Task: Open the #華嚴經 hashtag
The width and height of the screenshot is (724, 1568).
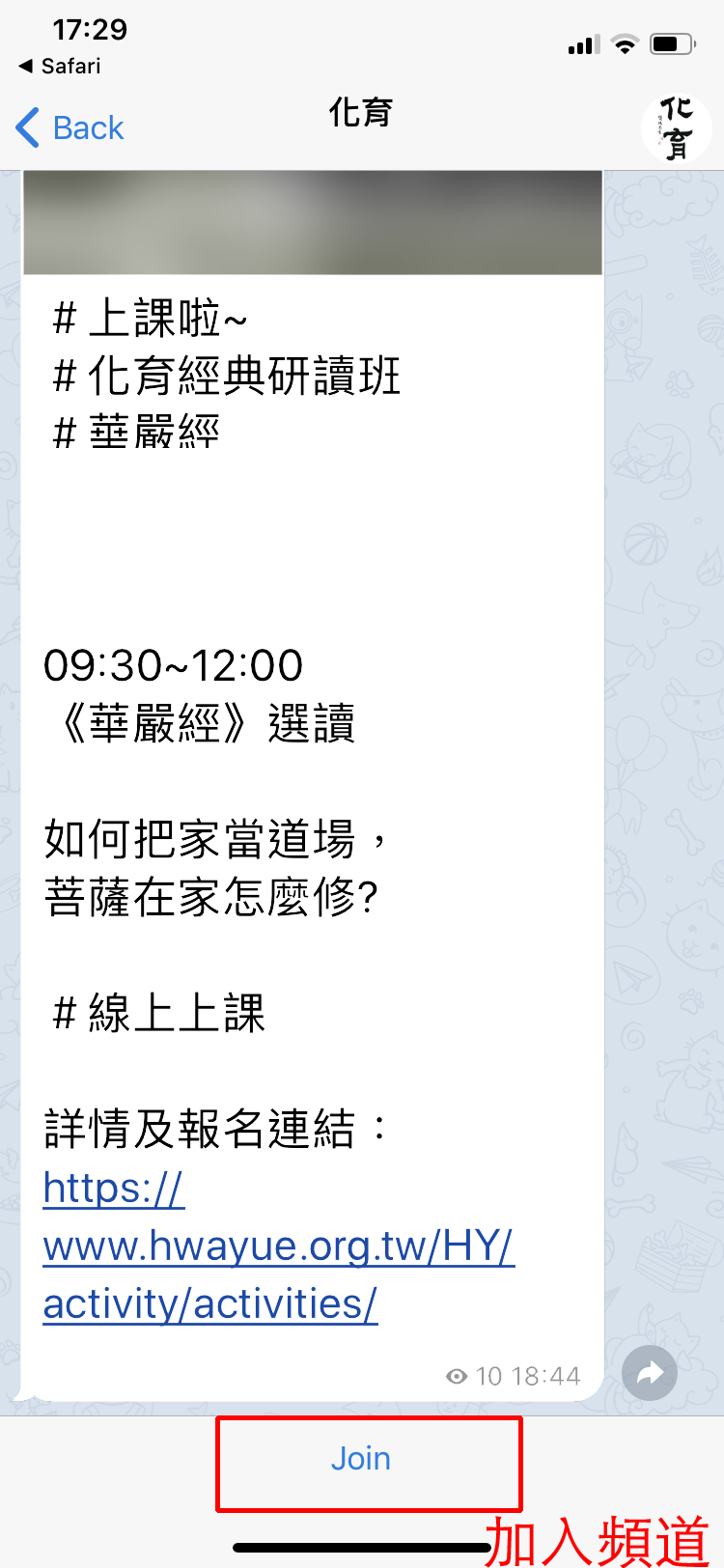Action: 136,433
